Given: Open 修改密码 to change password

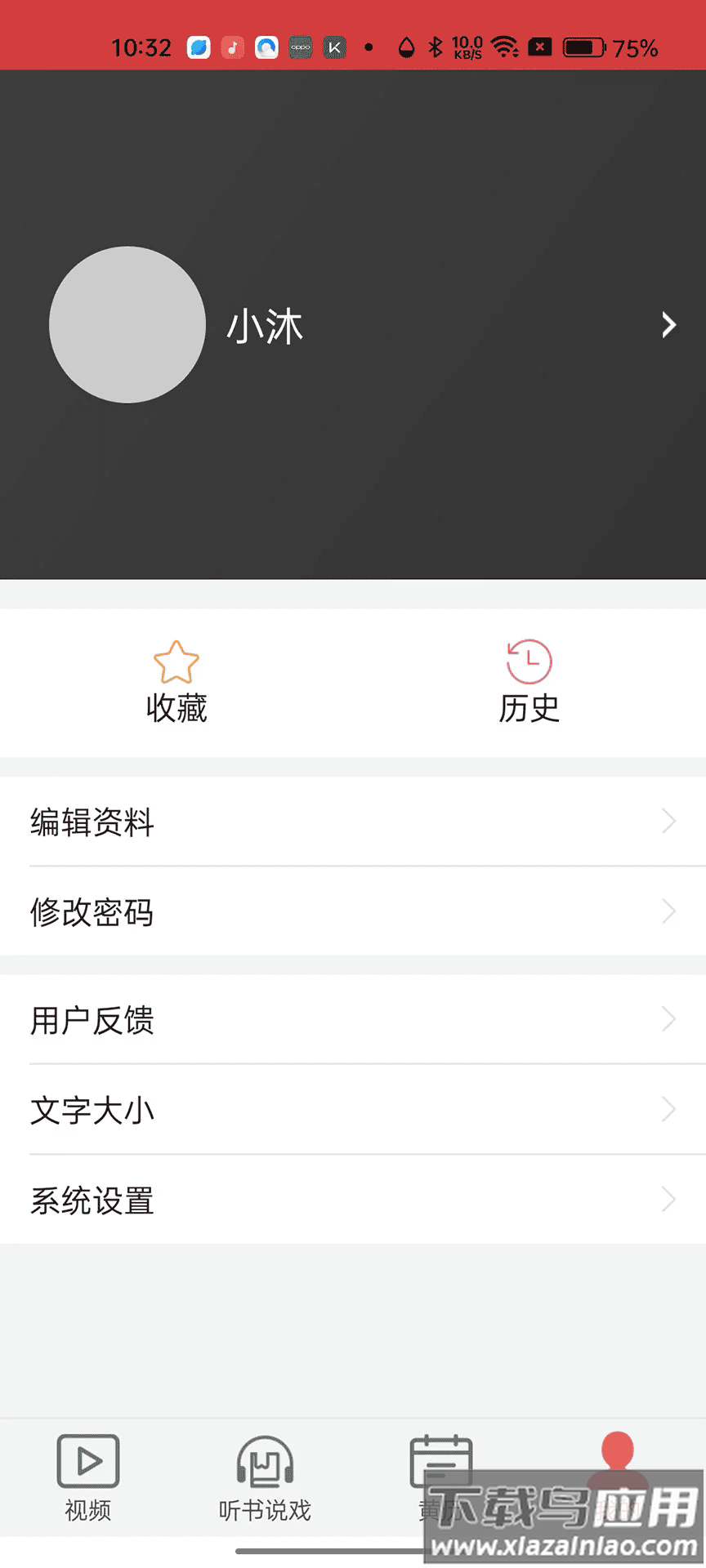Looking at the screenshot, I should (92, 913).
